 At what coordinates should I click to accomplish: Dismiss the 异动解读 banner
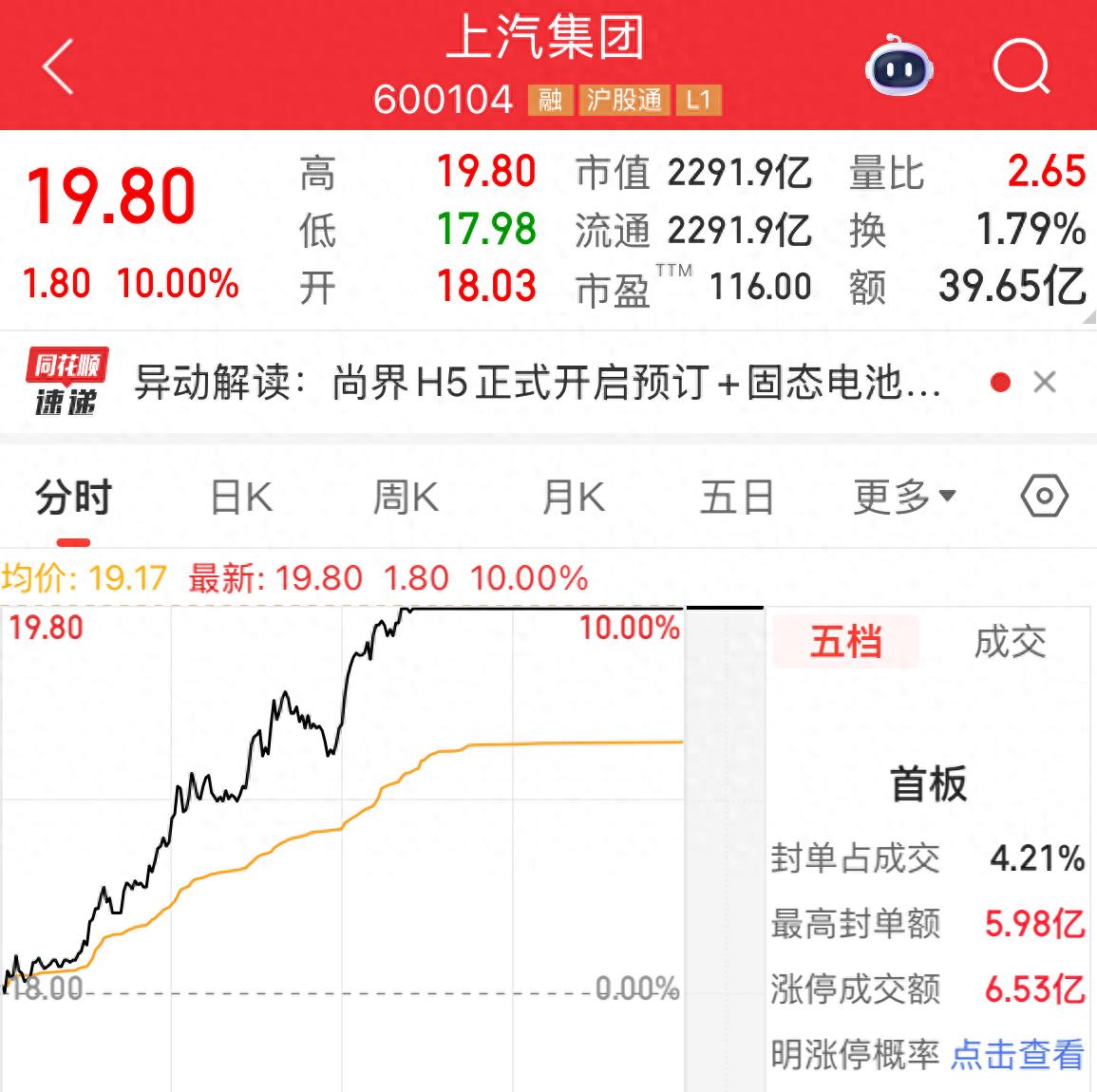1045,383
